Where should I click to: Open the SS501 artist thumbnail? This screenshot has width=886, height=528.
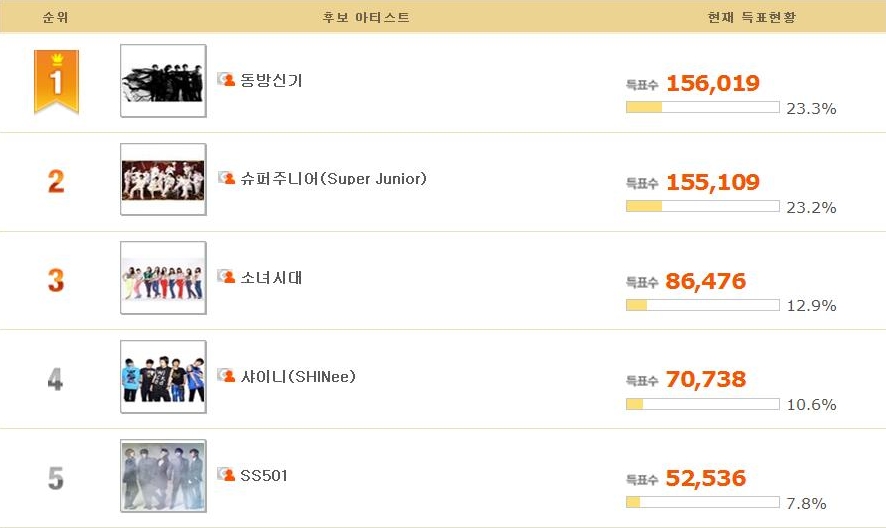point(163,476)
